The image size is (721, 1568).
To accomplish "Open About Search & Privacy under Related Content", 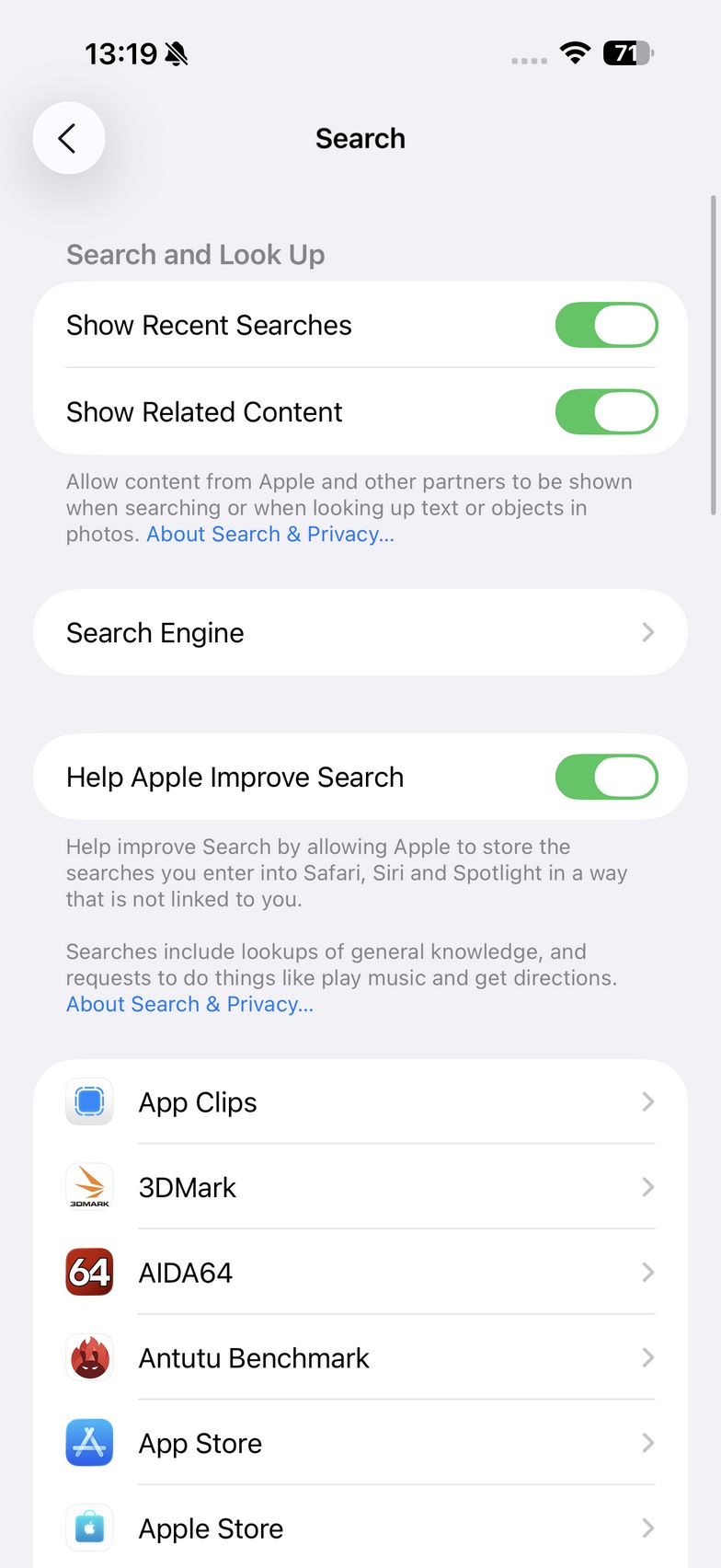I will [270, 535].
